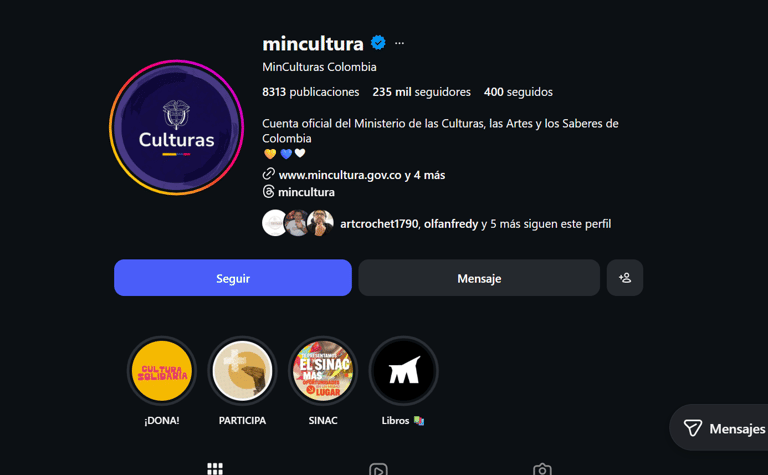Follow the mincultura account
The height and width of the screenshot is (475, 768).
click(x=232, y=278)
